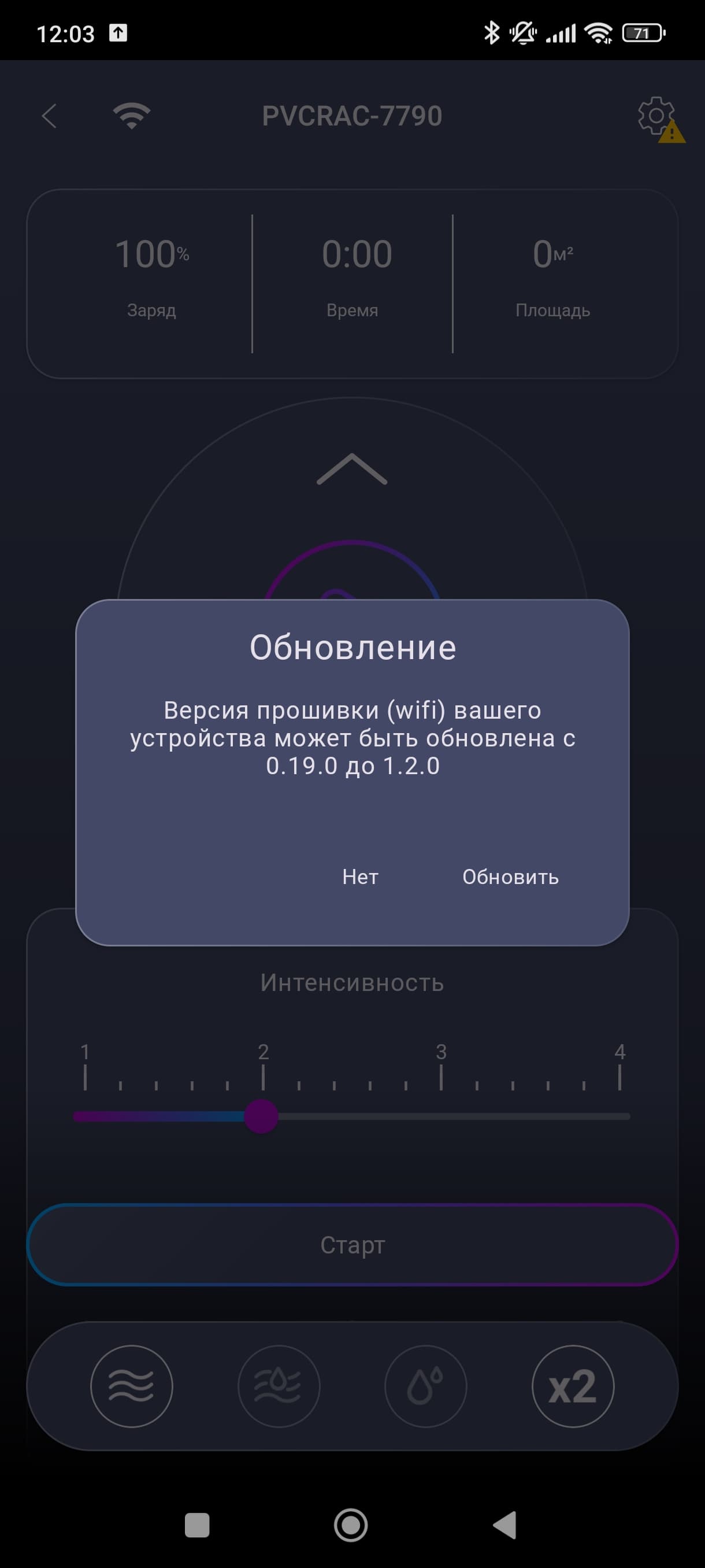
Task: Open recent apps from navigation bar
Action: (197, 1525)
